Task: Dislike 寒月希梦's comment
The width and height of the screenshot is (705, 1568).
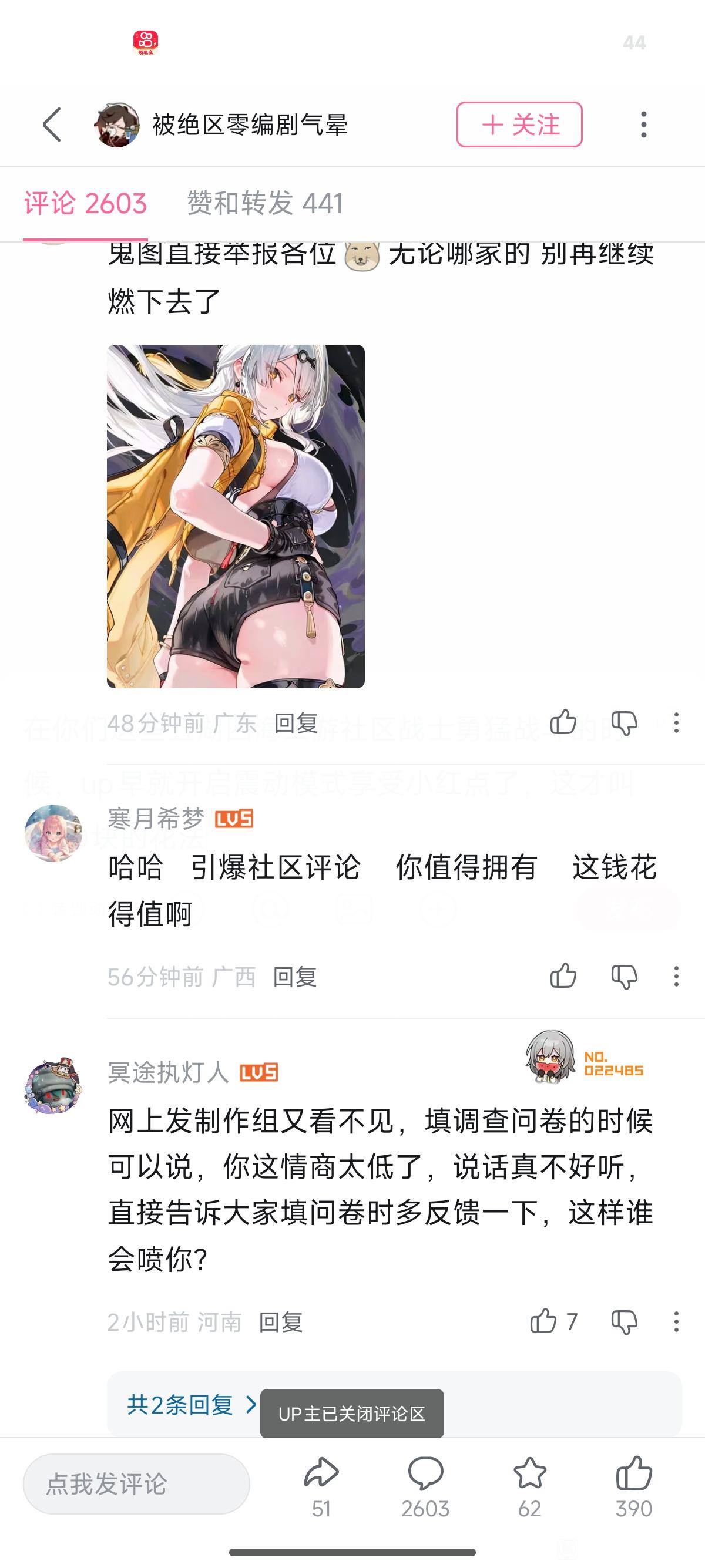Action: (624, 977)
